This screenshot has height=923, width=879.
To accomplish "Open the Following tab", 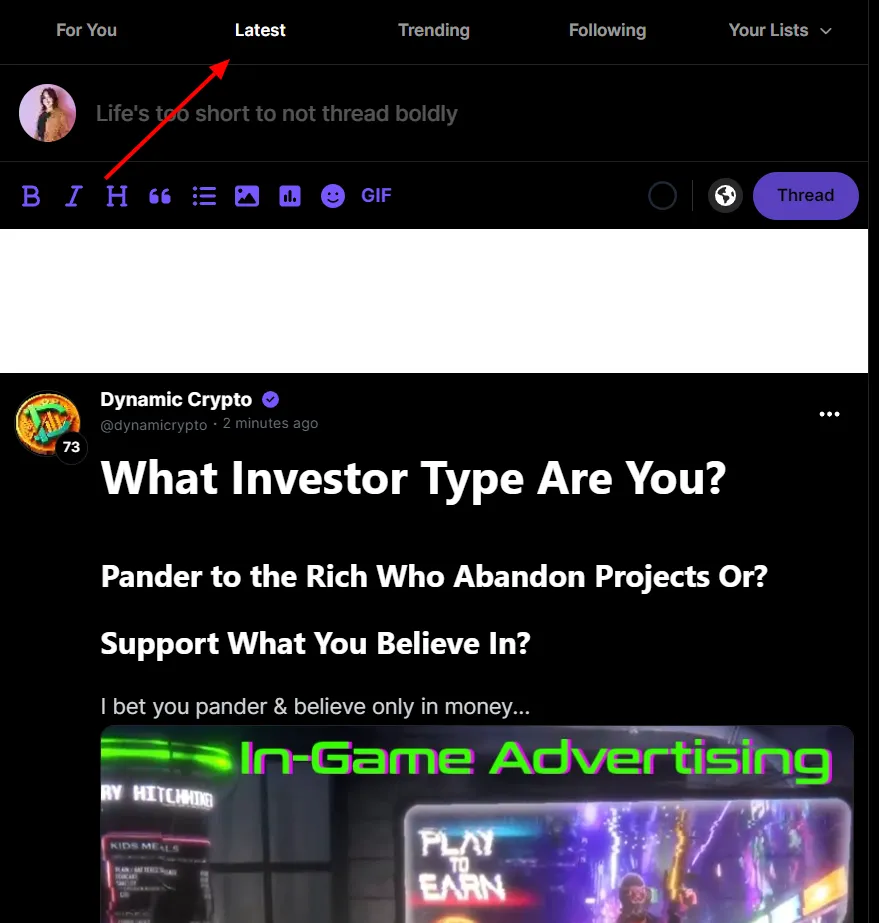I will tap(607, 30).
